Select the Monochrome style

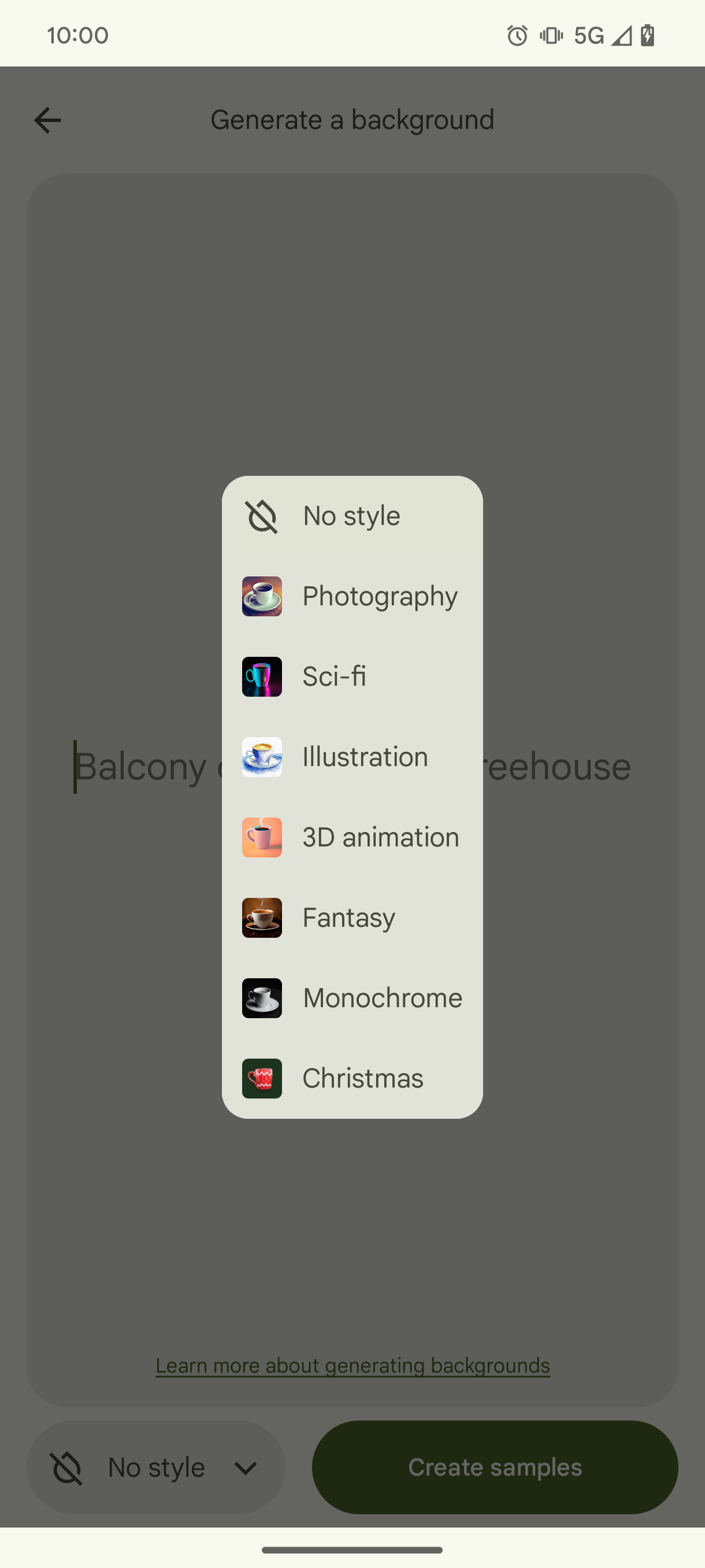tap(351, 999)
